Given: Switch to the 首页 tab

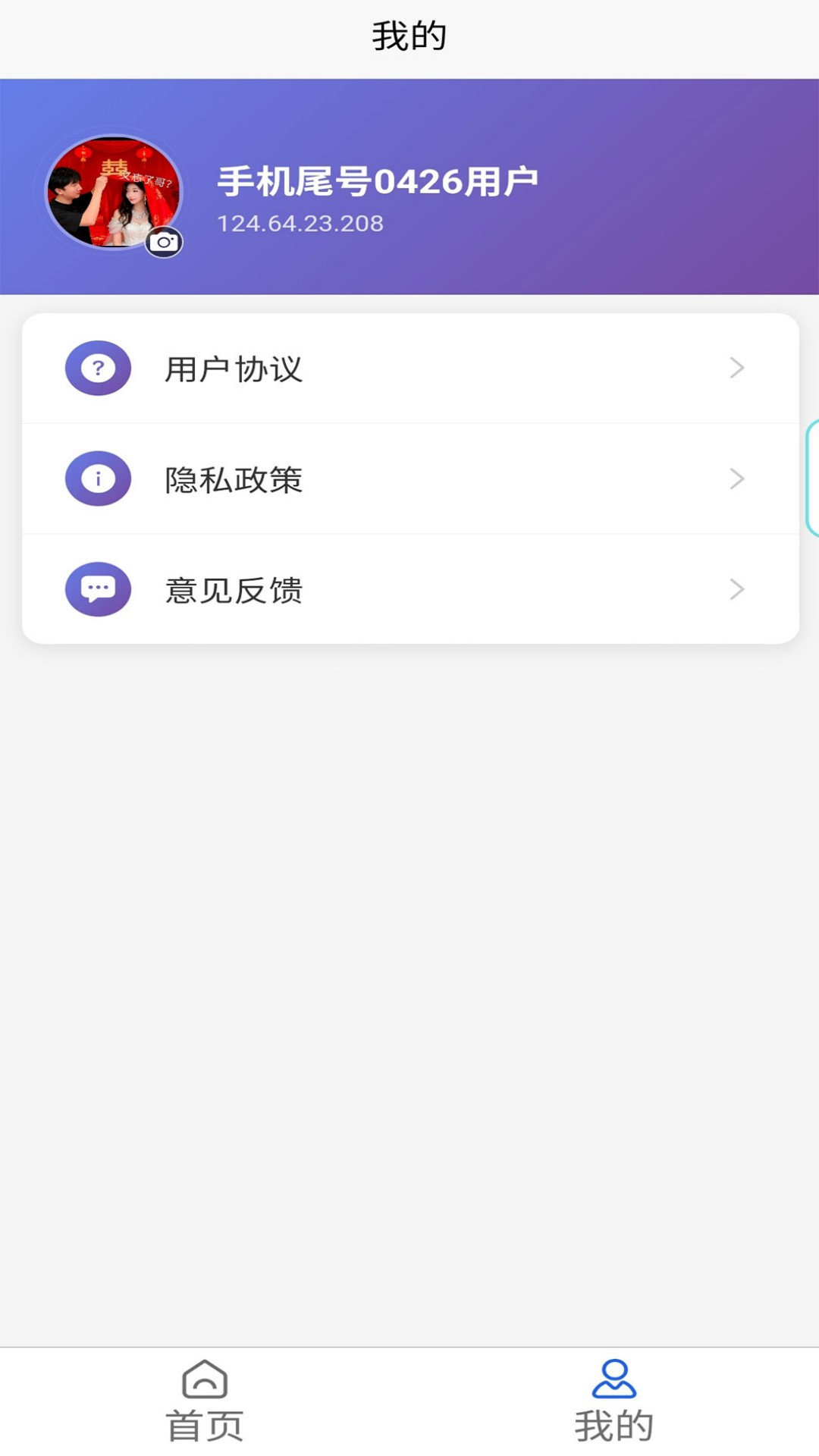Looking at the screenshot, I should pos(205,1401).
